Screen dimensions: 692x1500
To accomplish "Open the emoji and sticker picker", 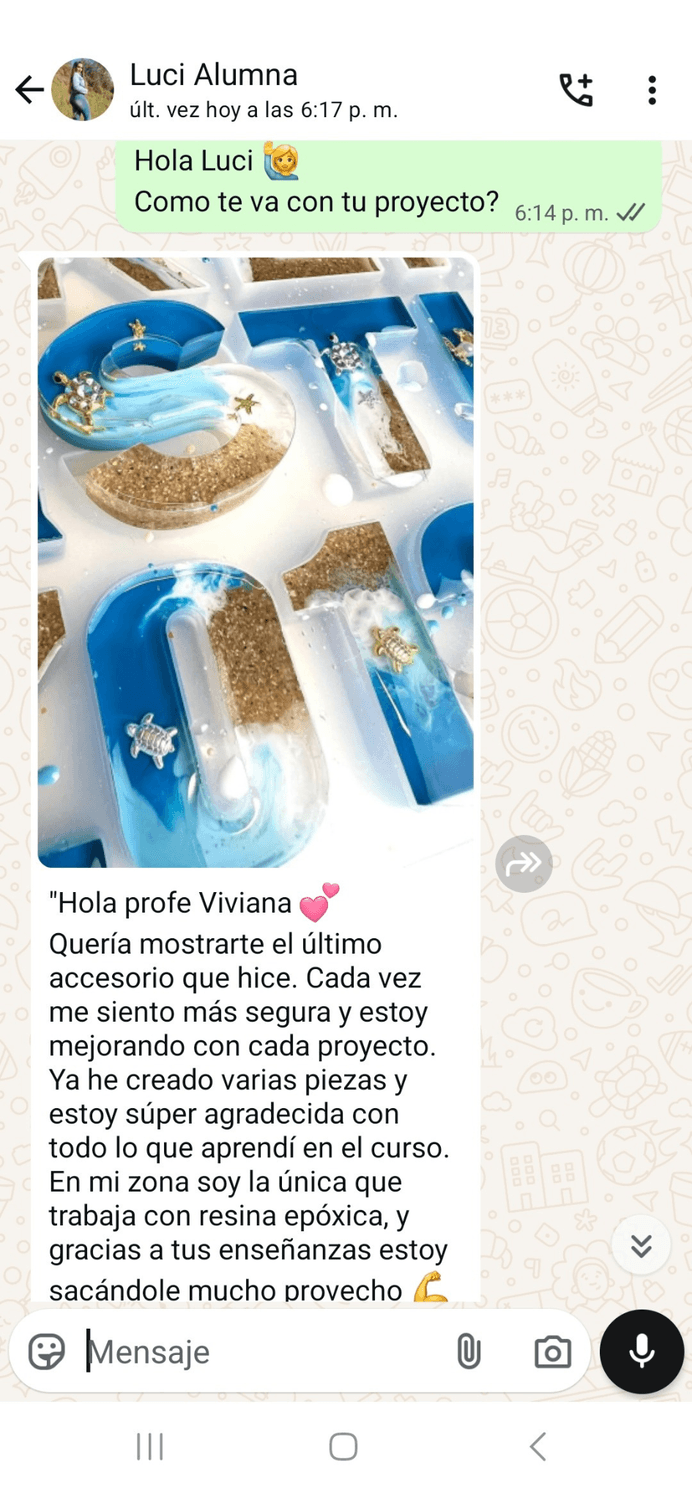I will 47,1352.
